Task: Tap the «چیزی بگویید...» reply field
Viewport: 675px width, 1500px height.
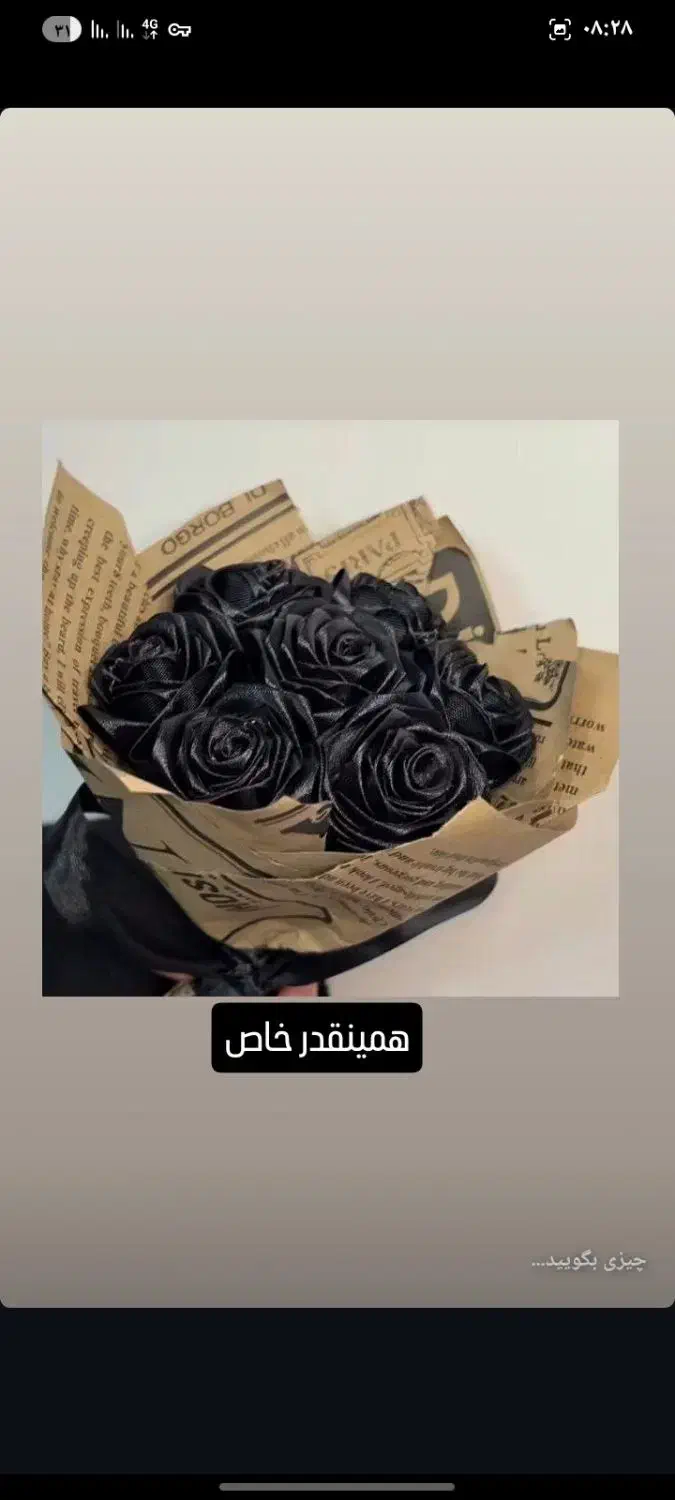Action: 588,1261
